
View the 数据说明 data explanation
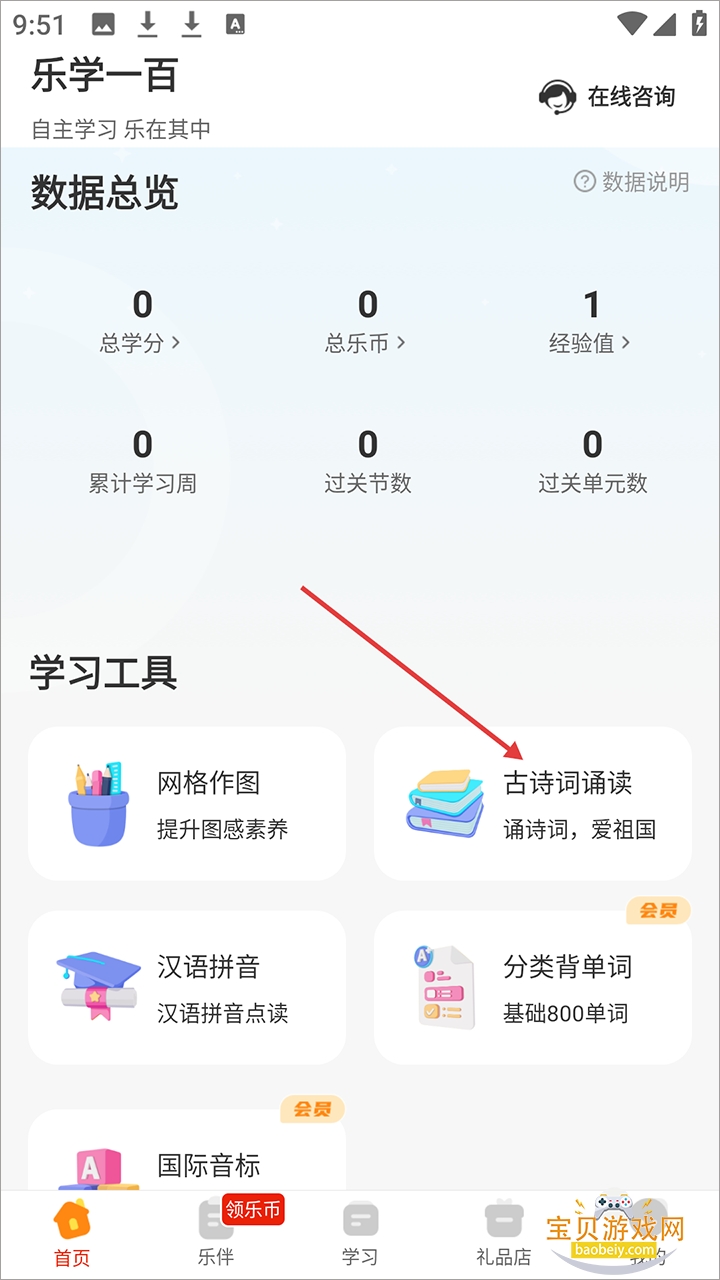(631, 182)
